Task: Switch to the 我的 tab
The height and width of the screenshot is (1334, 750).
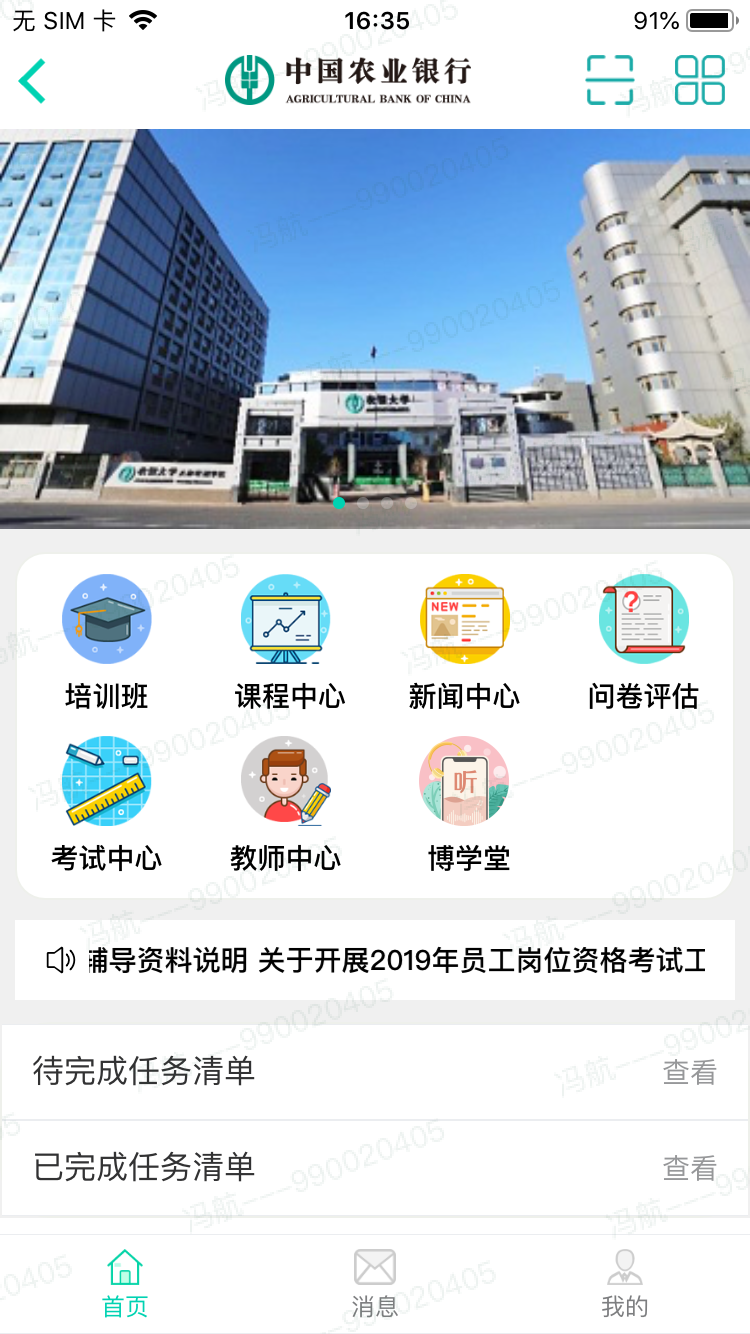Action: [x=625, y=1283]
